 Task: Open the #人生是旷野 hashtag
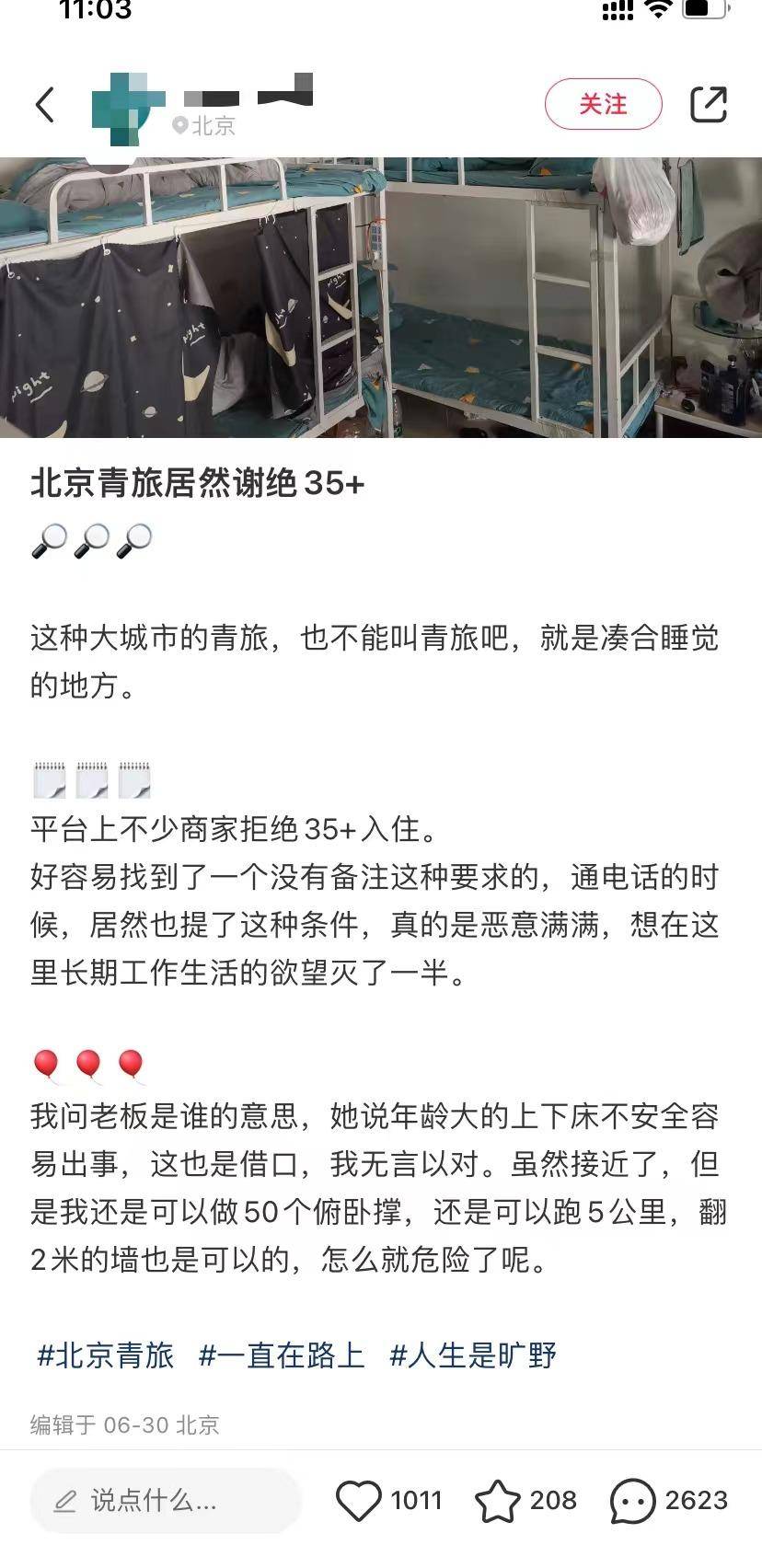pos(473,1355)
